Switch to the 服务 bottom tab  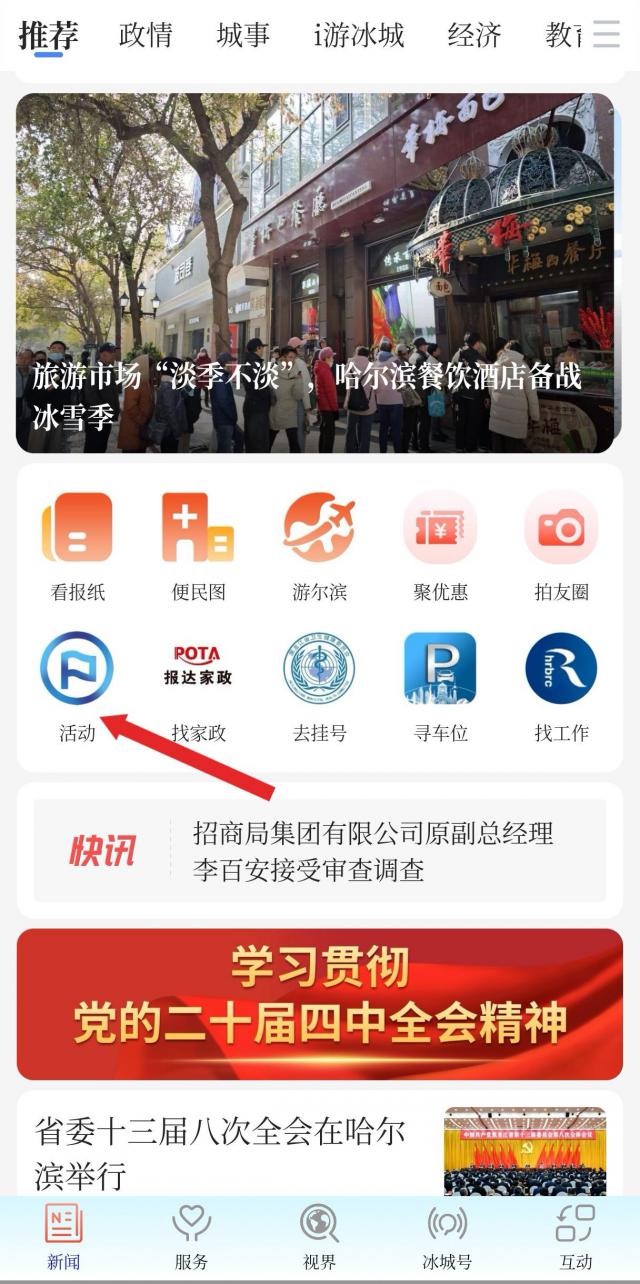tap(191, 1236)
